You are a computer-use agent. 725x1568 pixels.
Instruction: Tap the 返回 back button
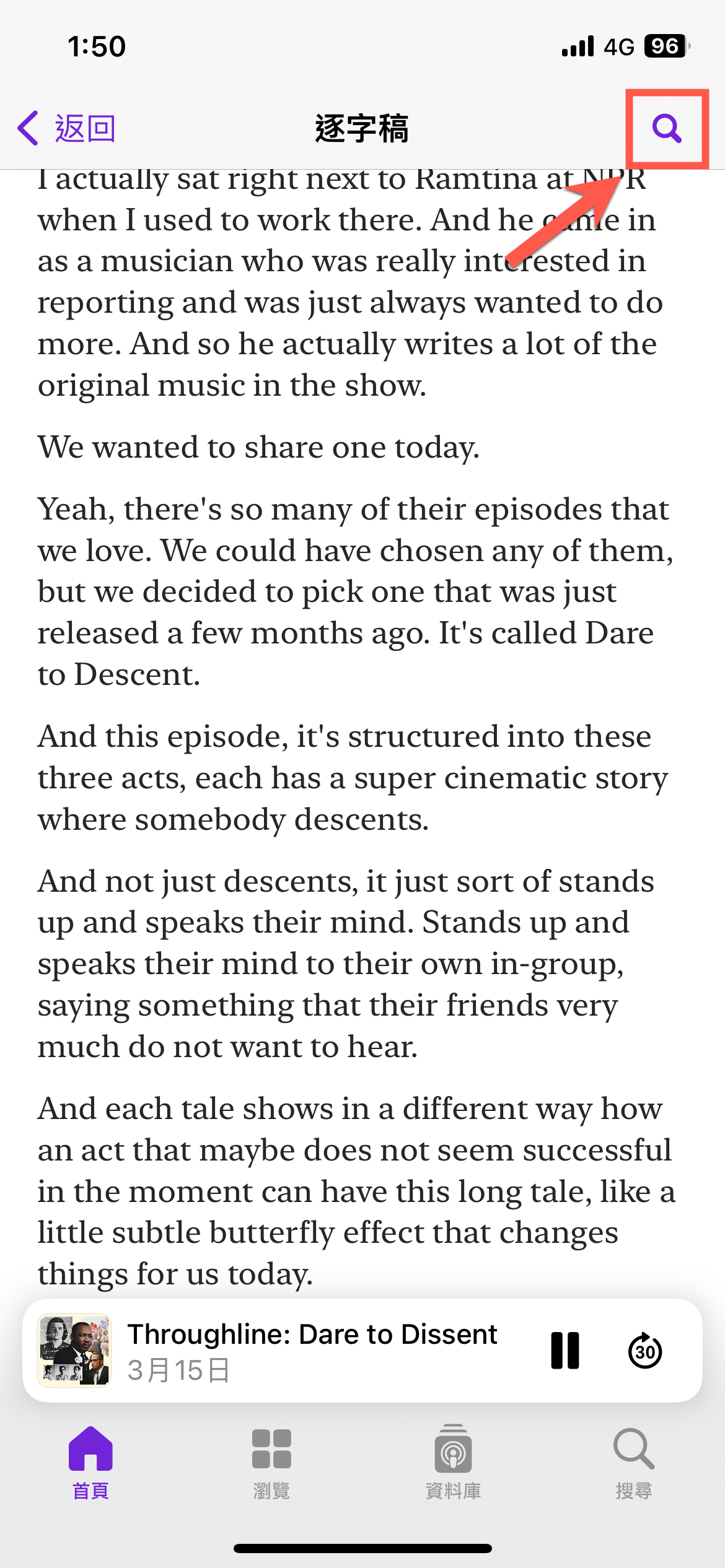[x=66, y=129]
